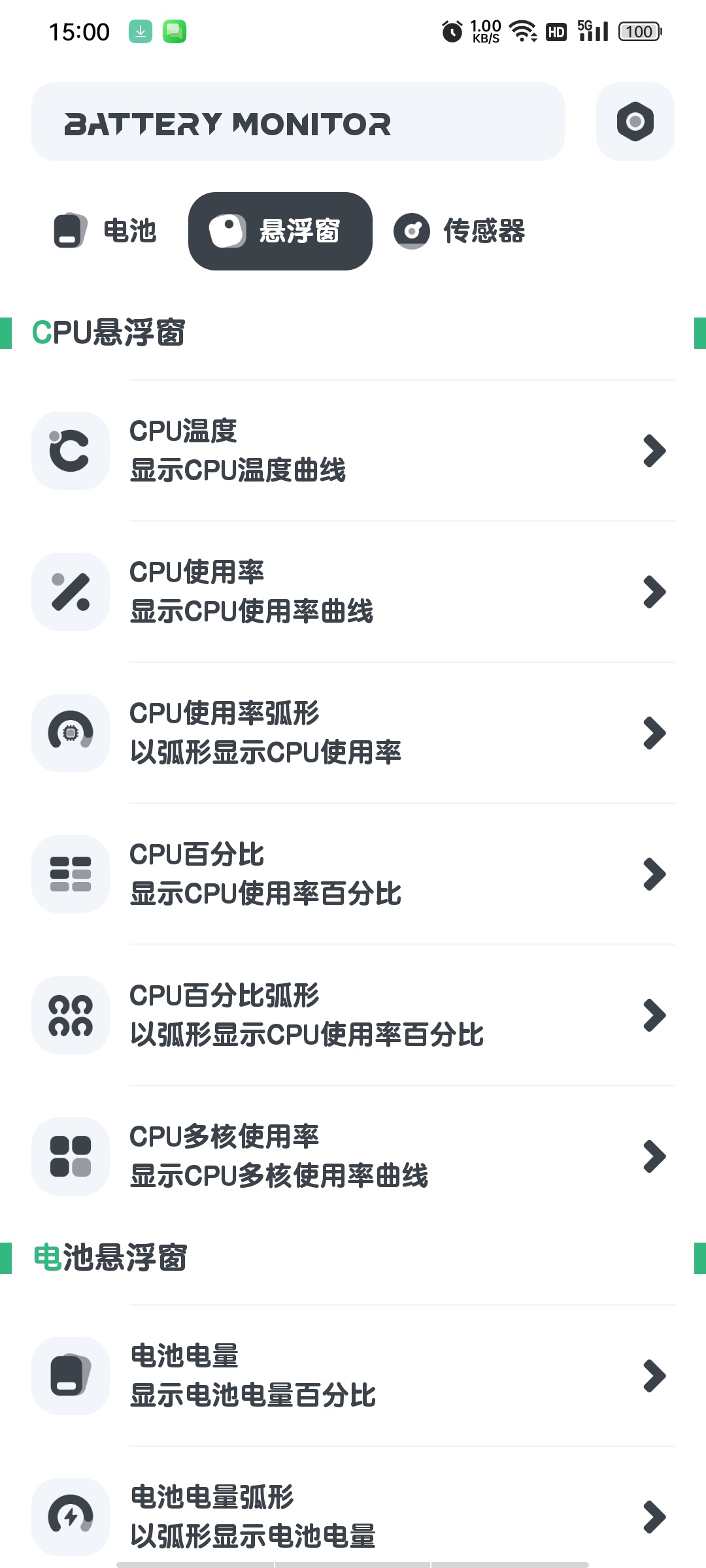Select the 悬浮窗 tab

[280, 231]
